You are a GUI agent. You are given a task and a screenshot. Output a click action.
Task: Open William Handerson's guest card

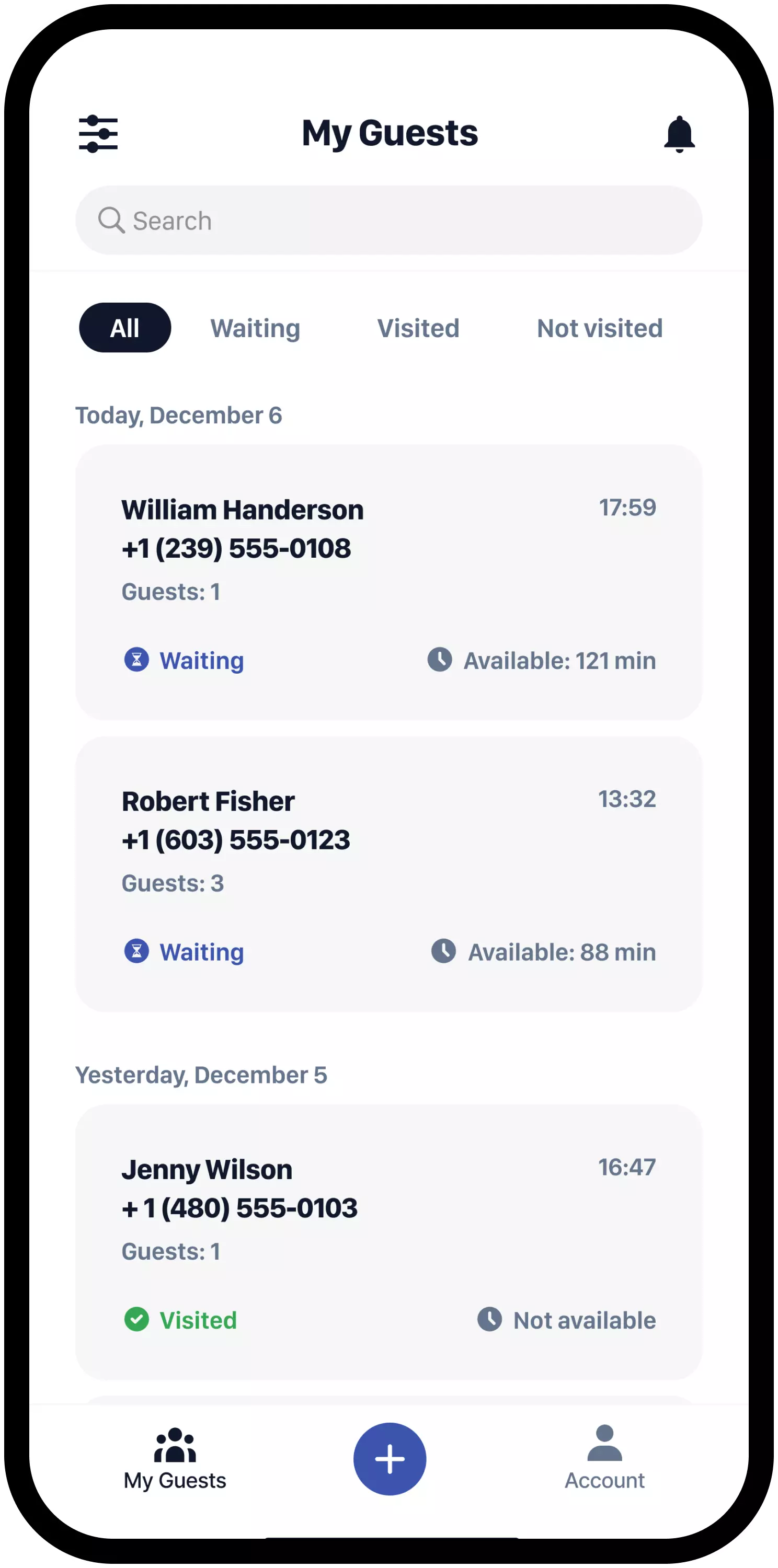coord(388,583)
